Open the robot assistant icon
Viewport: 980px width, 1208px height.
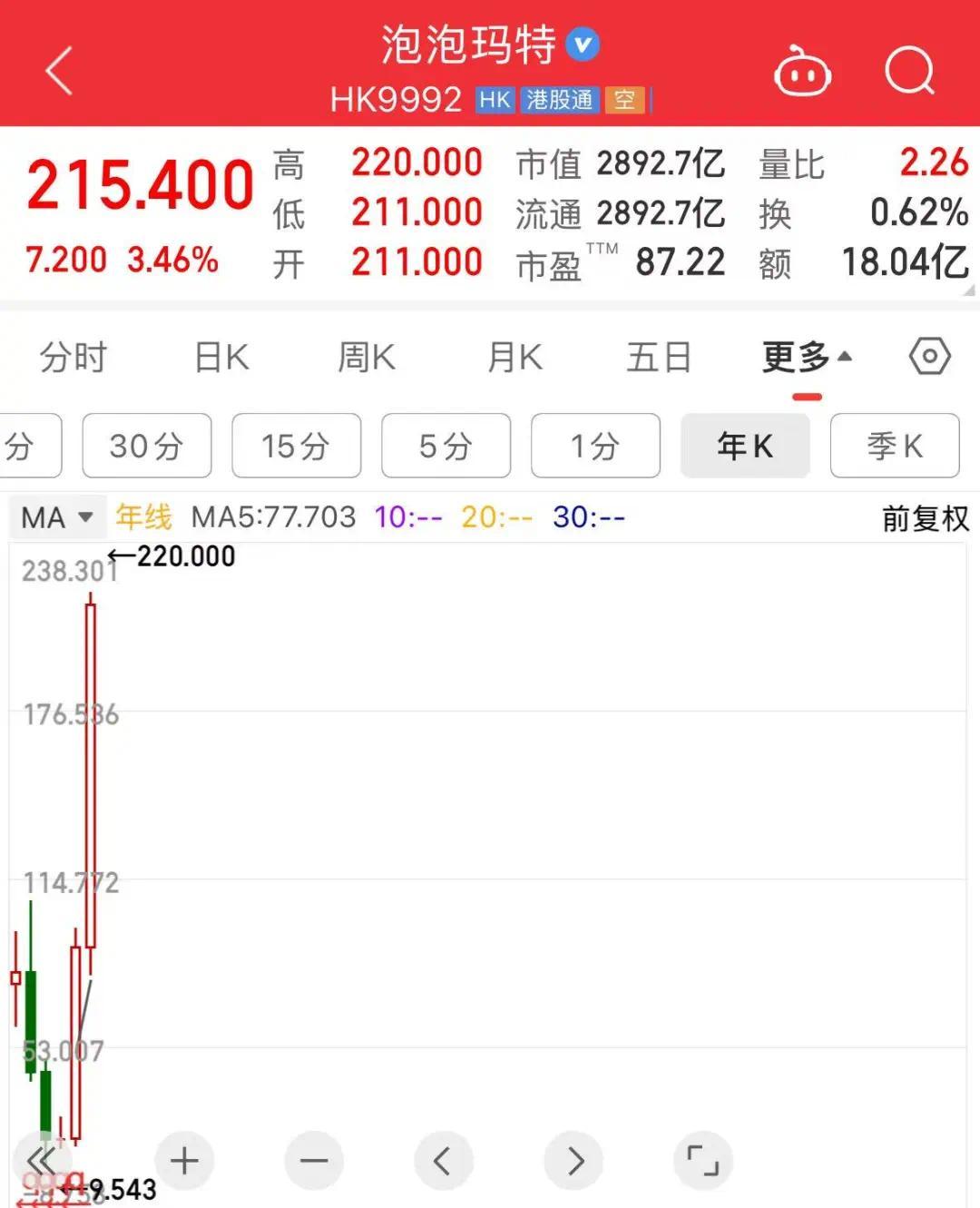click(x=802, y=72)
